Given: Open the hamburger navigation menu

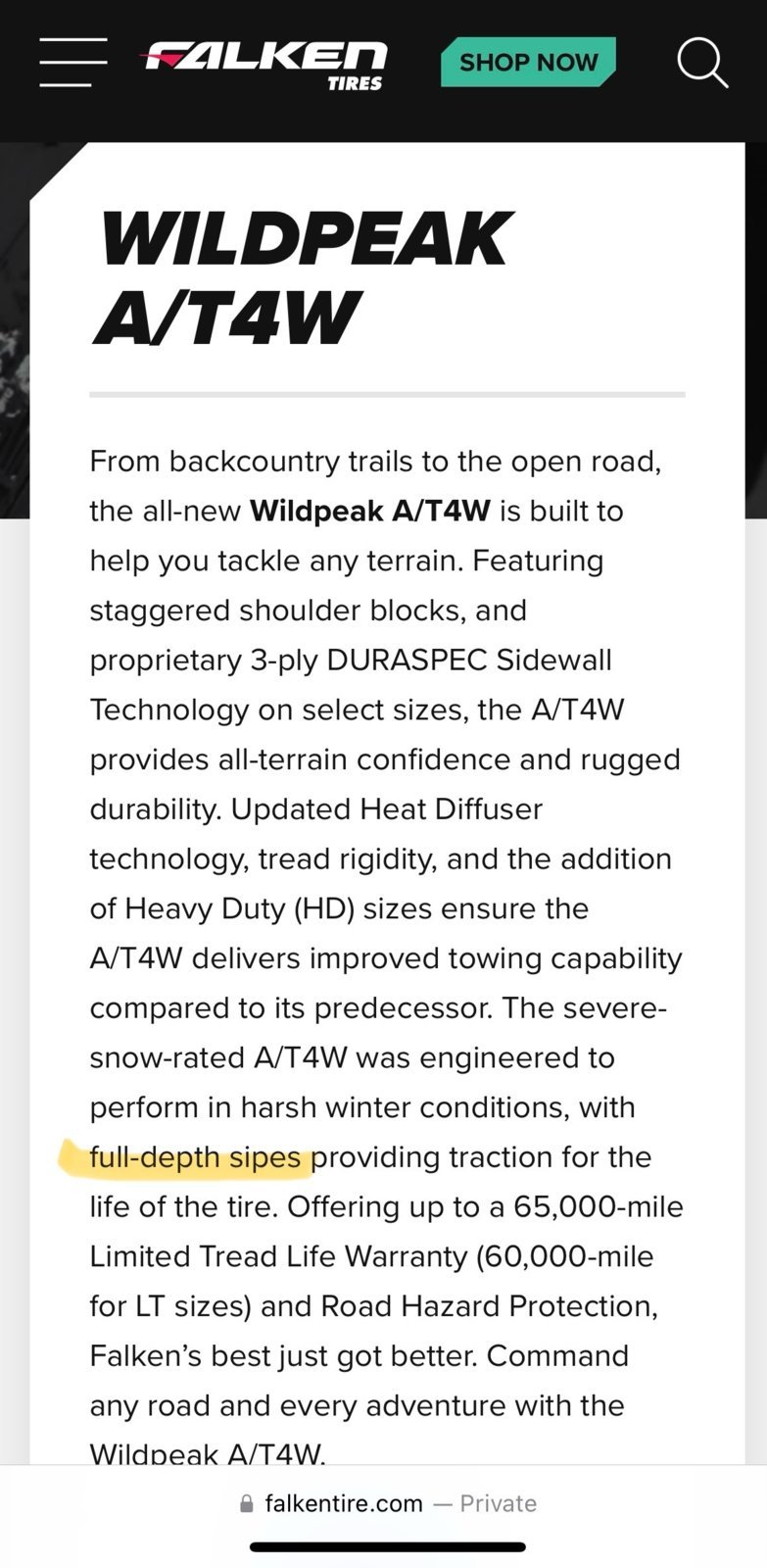Looking at the screenshot, I should [73, 63].
